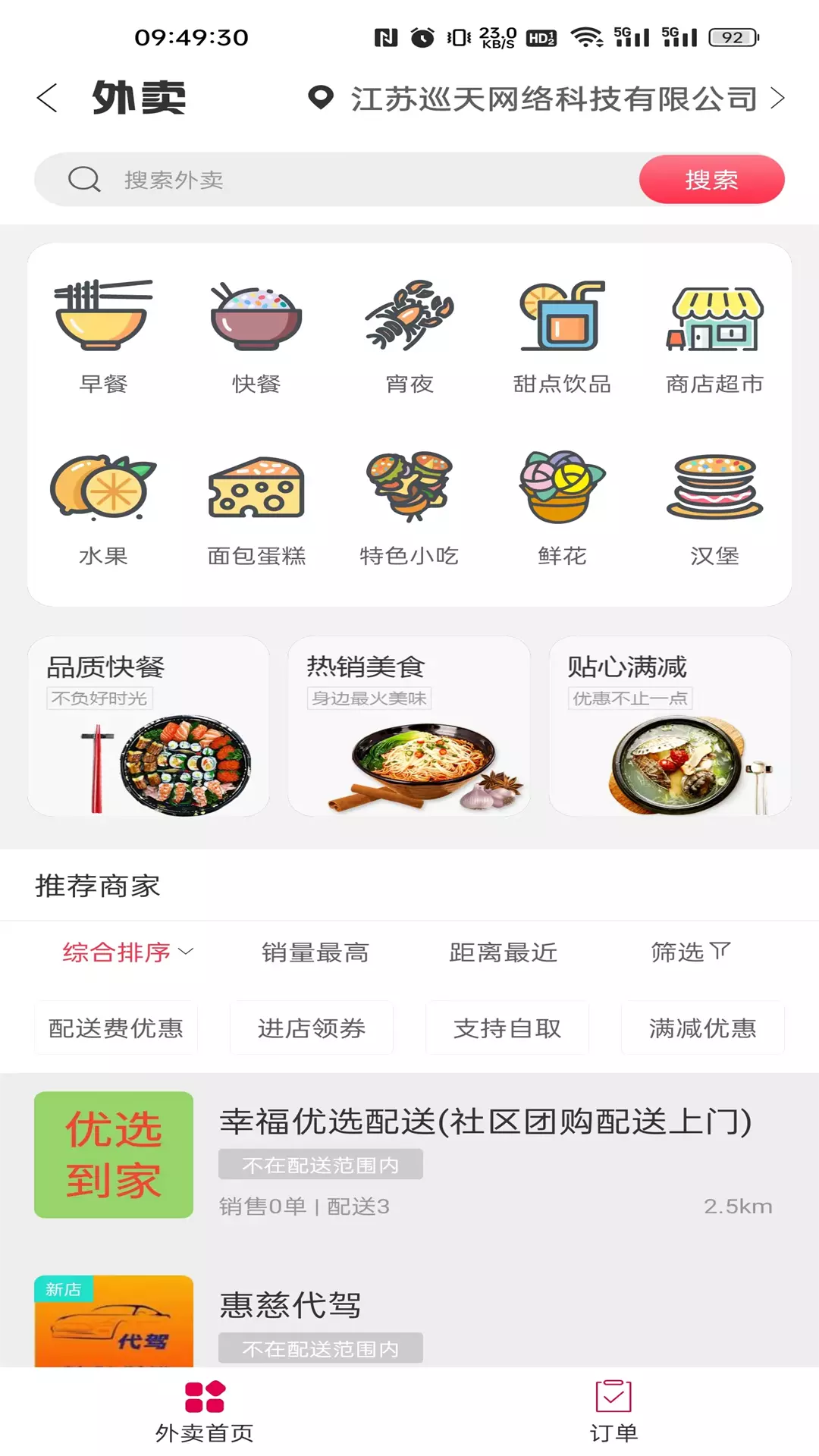Switch to the 订单 tab
The width and height of the screenshot is (819, 1456).
[613, 1412]
